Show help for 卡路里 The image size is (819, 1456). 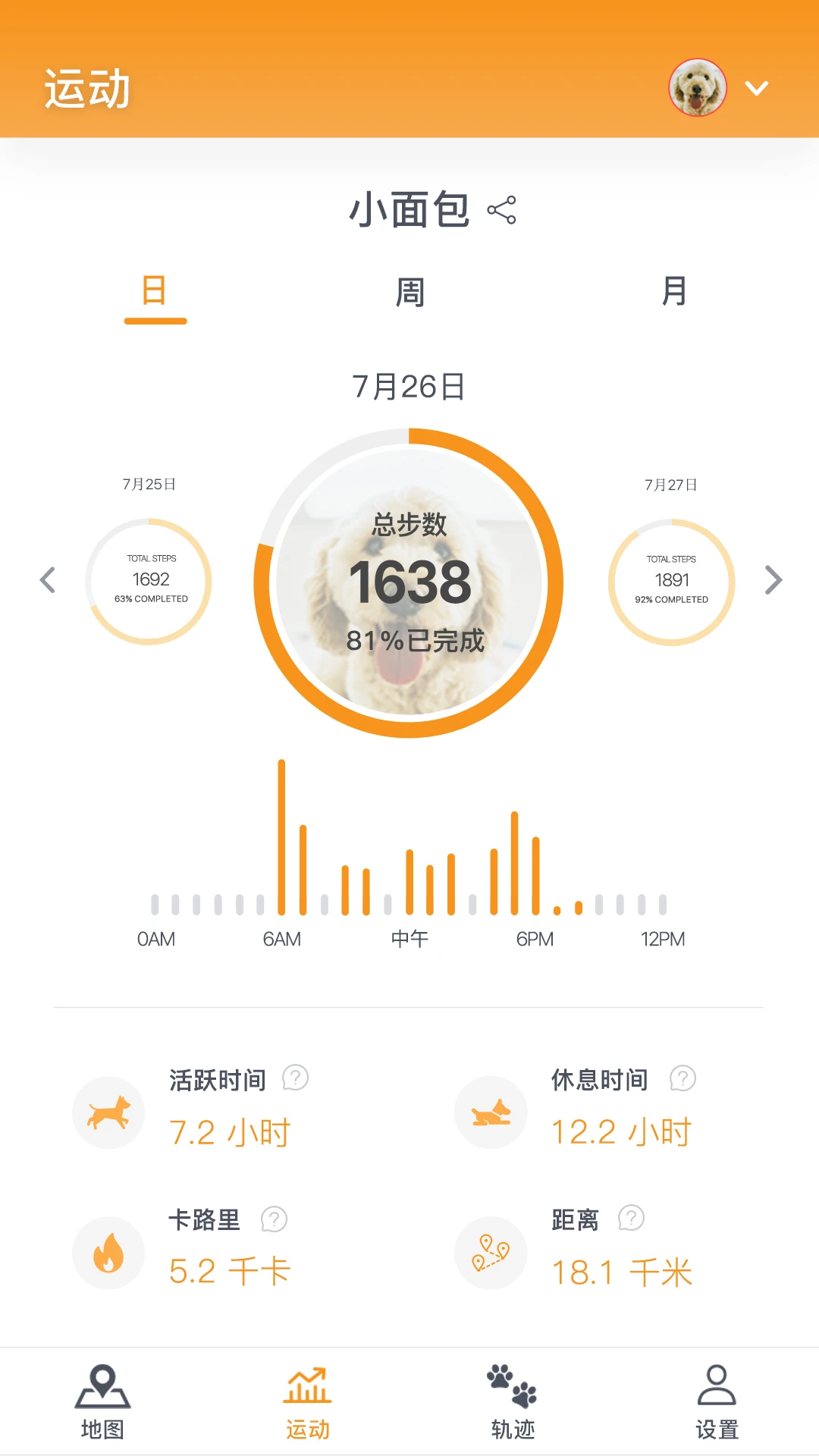274,1219
